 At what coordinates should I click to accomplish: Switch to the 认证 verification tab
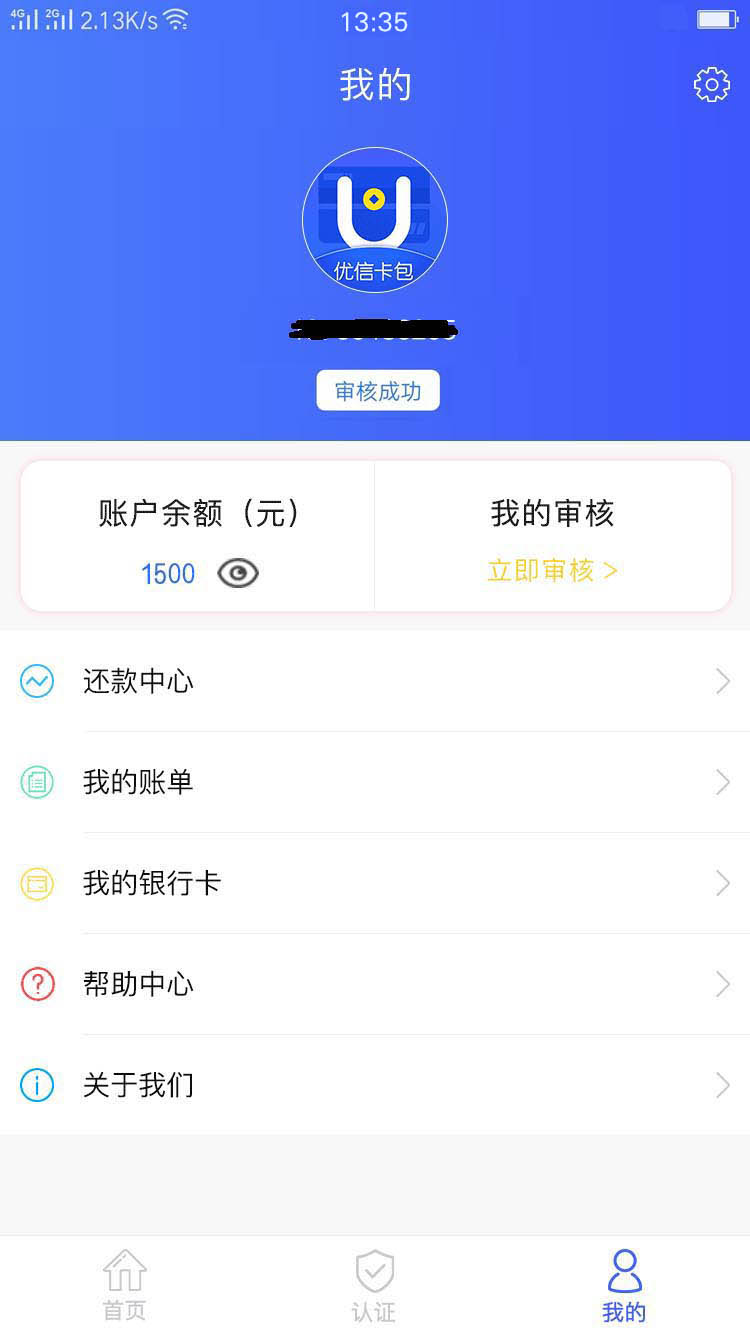click(x=375, y=1285)
